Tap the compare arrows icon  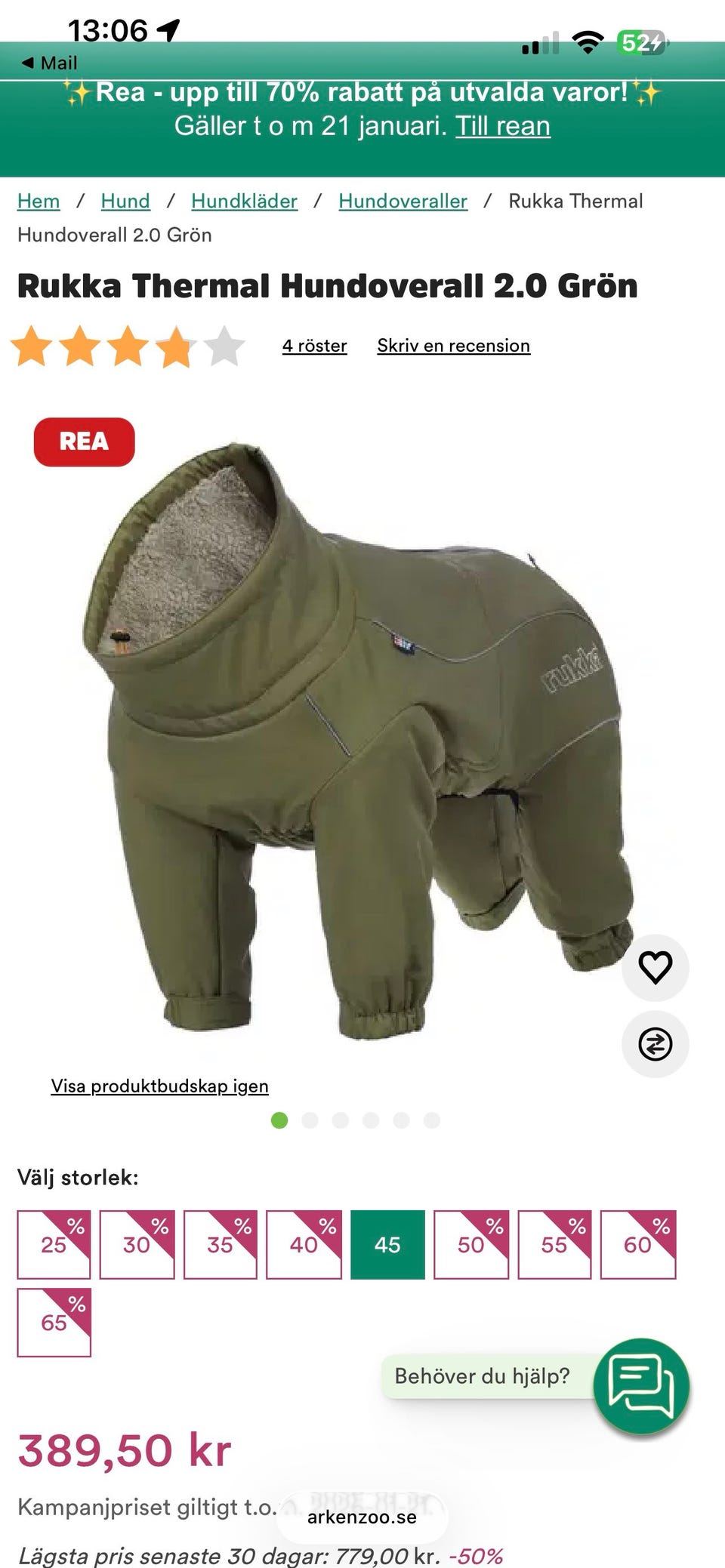[655, 1044]
